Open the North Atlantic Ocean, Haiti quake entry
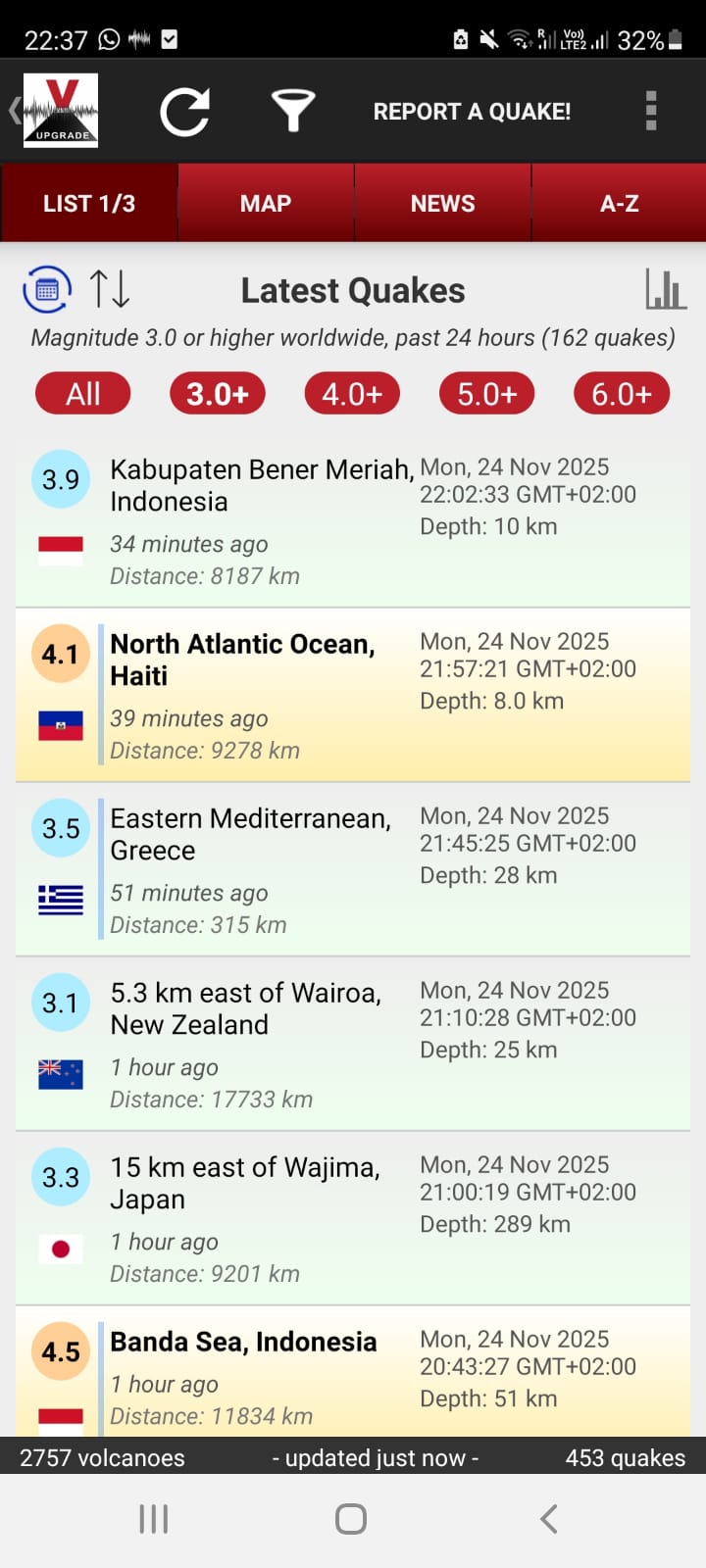 pos(353,693)
